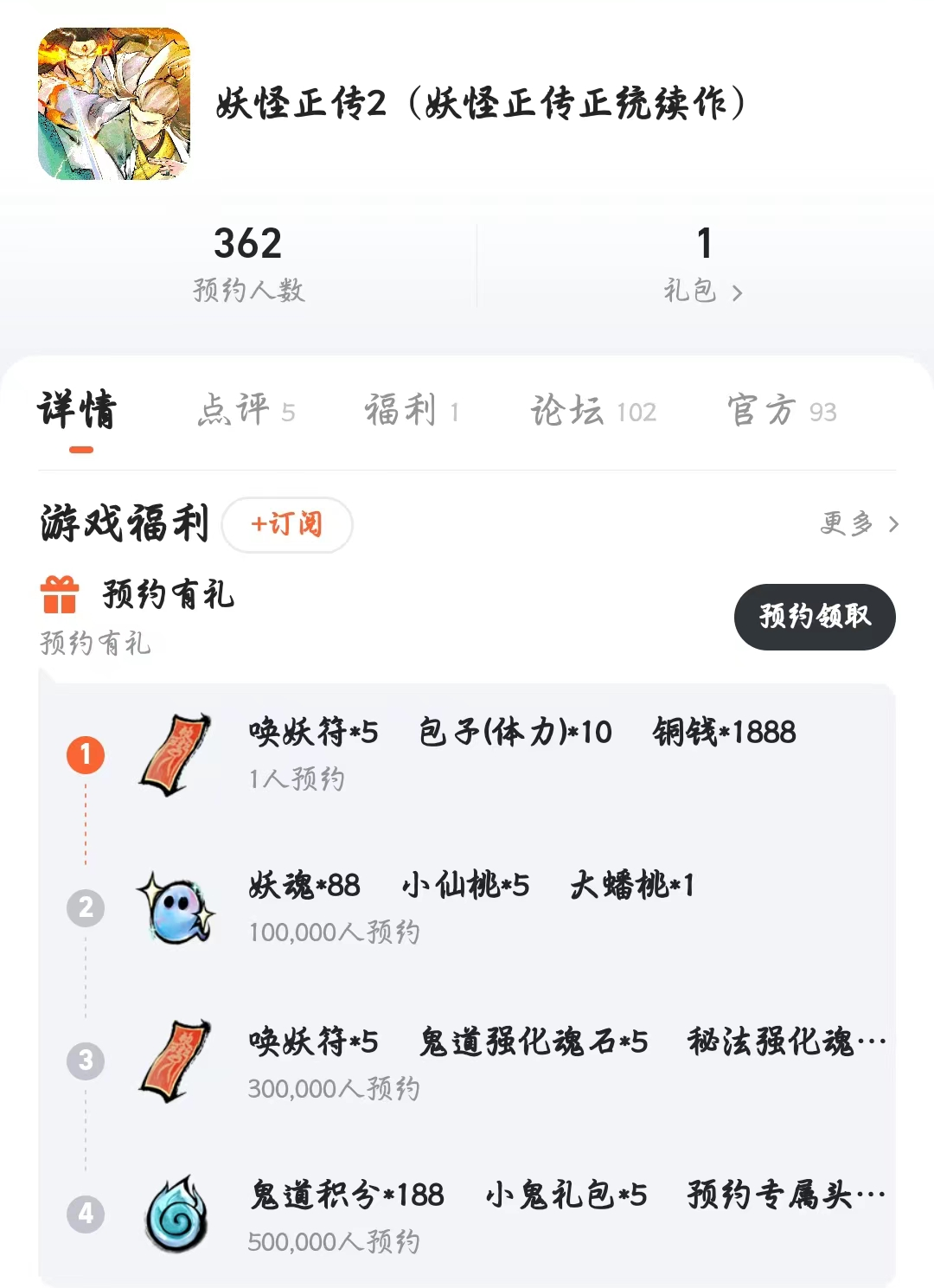Image resolution: width=934 pixels, height=1288 pixels.
Task: Switch to the 点评 tab
Action: pos(246,411)
